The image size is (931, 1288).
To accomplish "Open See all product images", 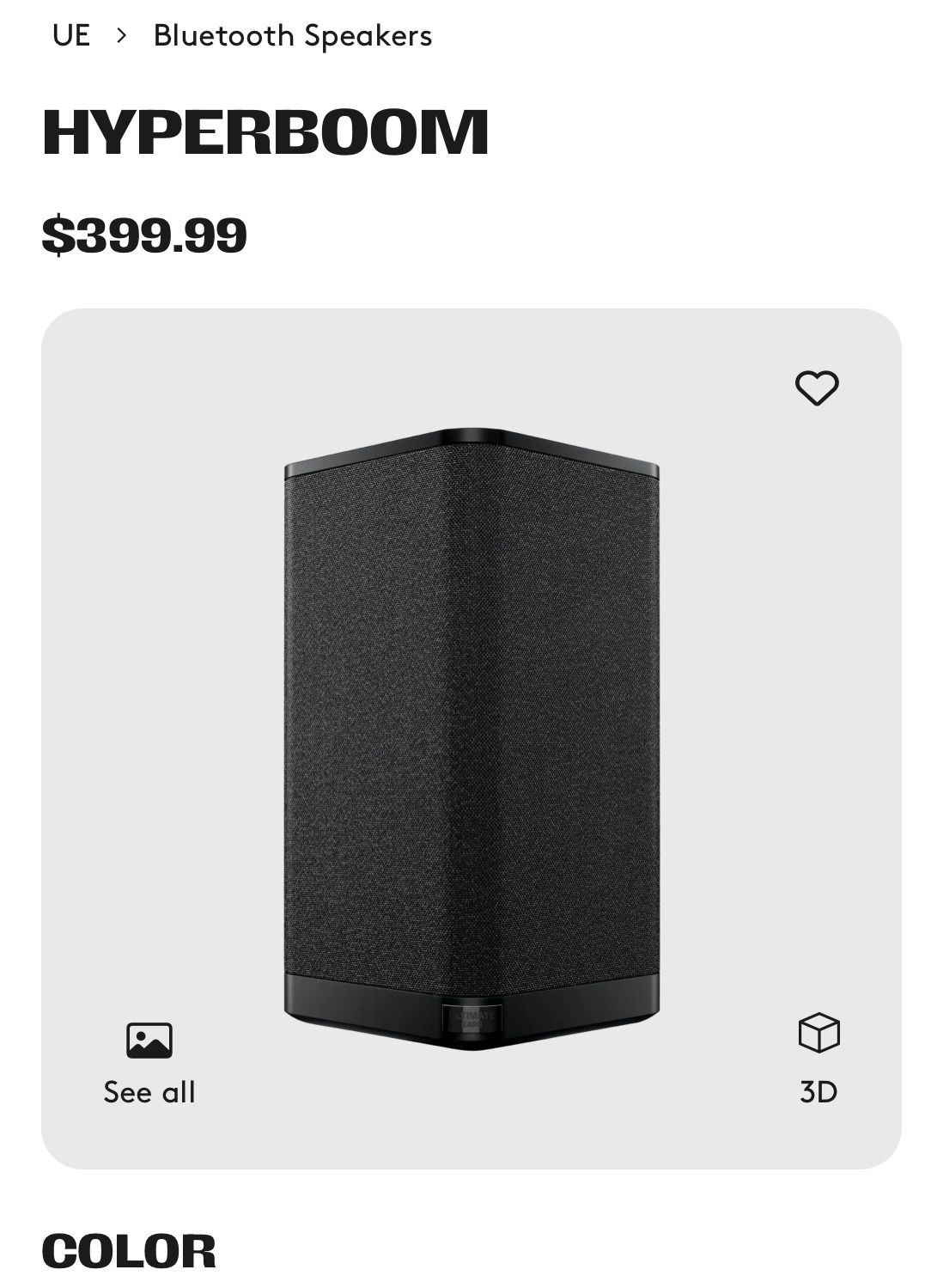I will pyautogui.click(x=149, y=1062).
